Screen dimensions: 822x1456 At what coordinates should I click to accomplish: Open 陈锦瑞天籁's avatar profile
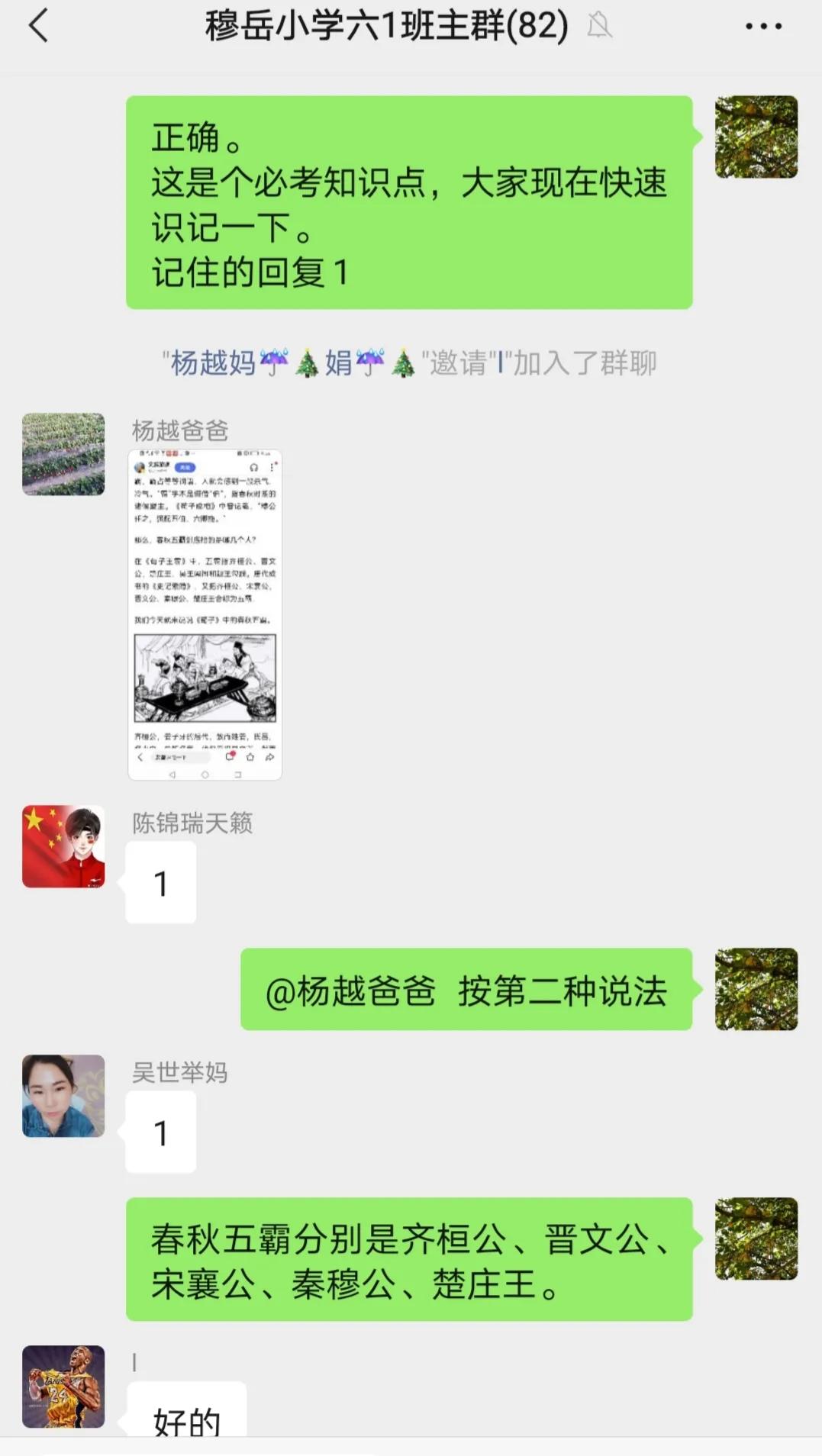tap(63, 846)
